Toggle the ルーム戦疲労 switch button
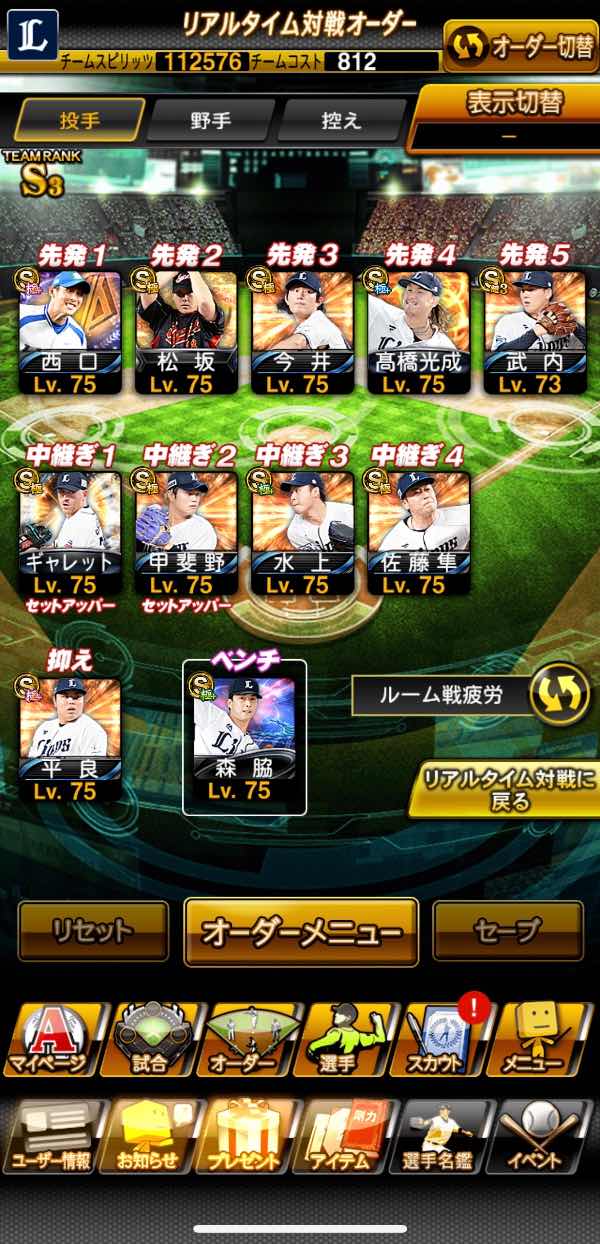 (560, 697)
